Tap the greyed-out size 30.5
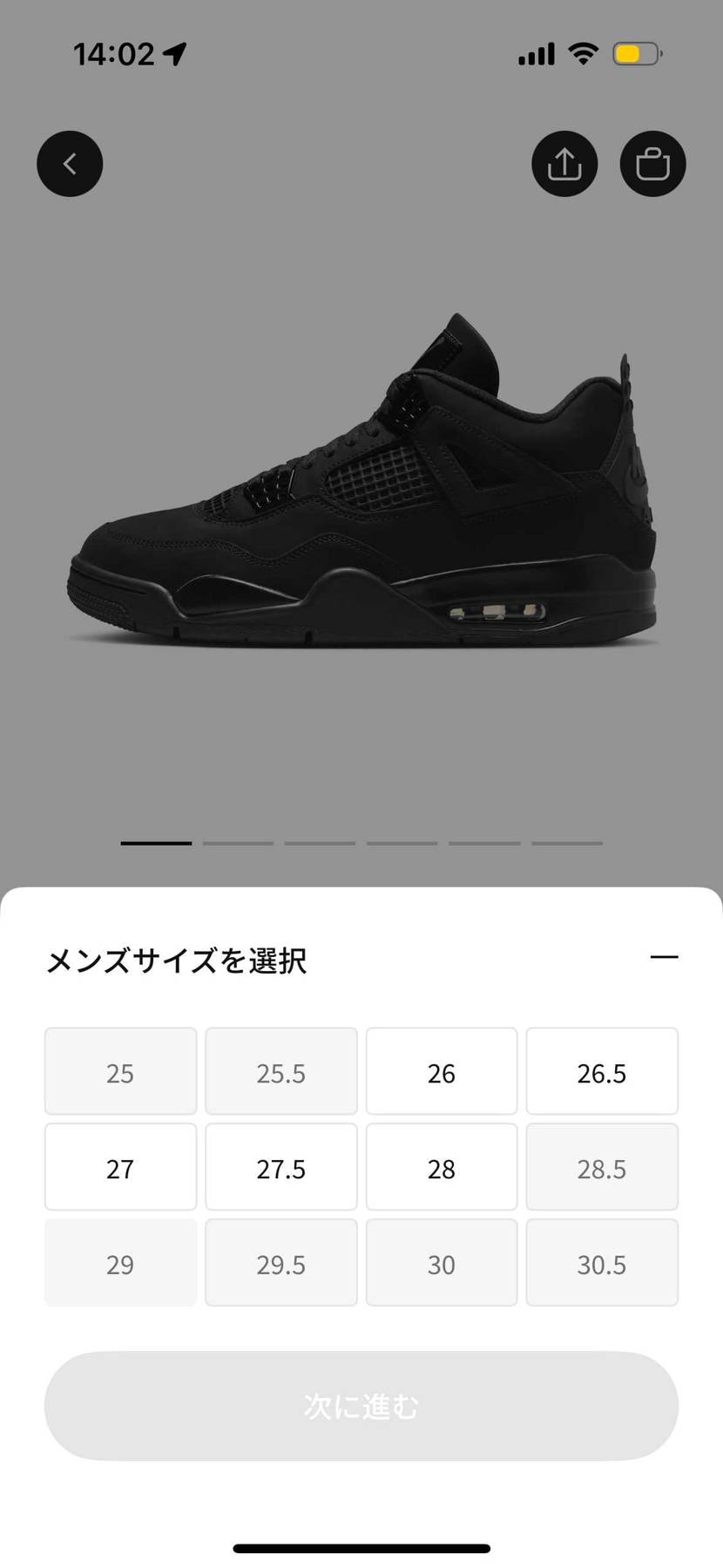This screenshot has width=723, height=1568. click(601, 1263)
